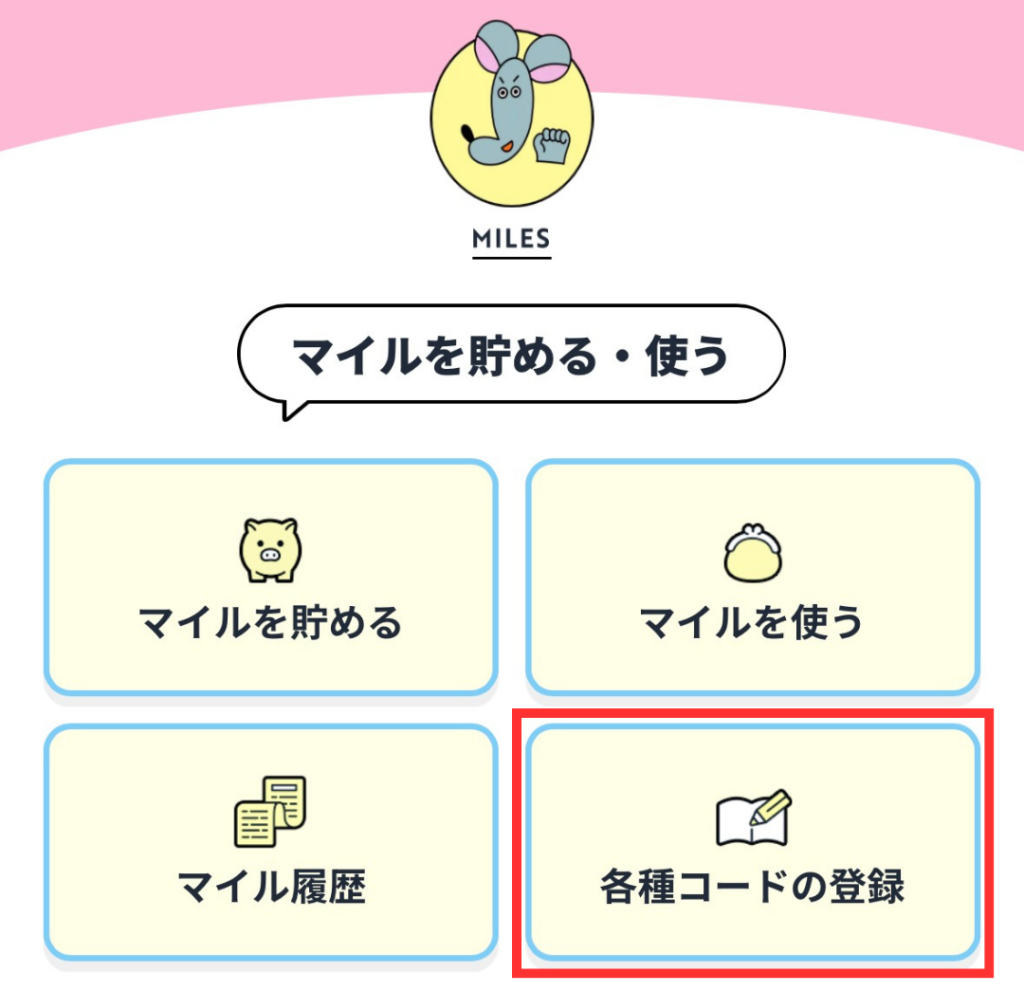Tap 各種コードの登録 button

point(752,843)
